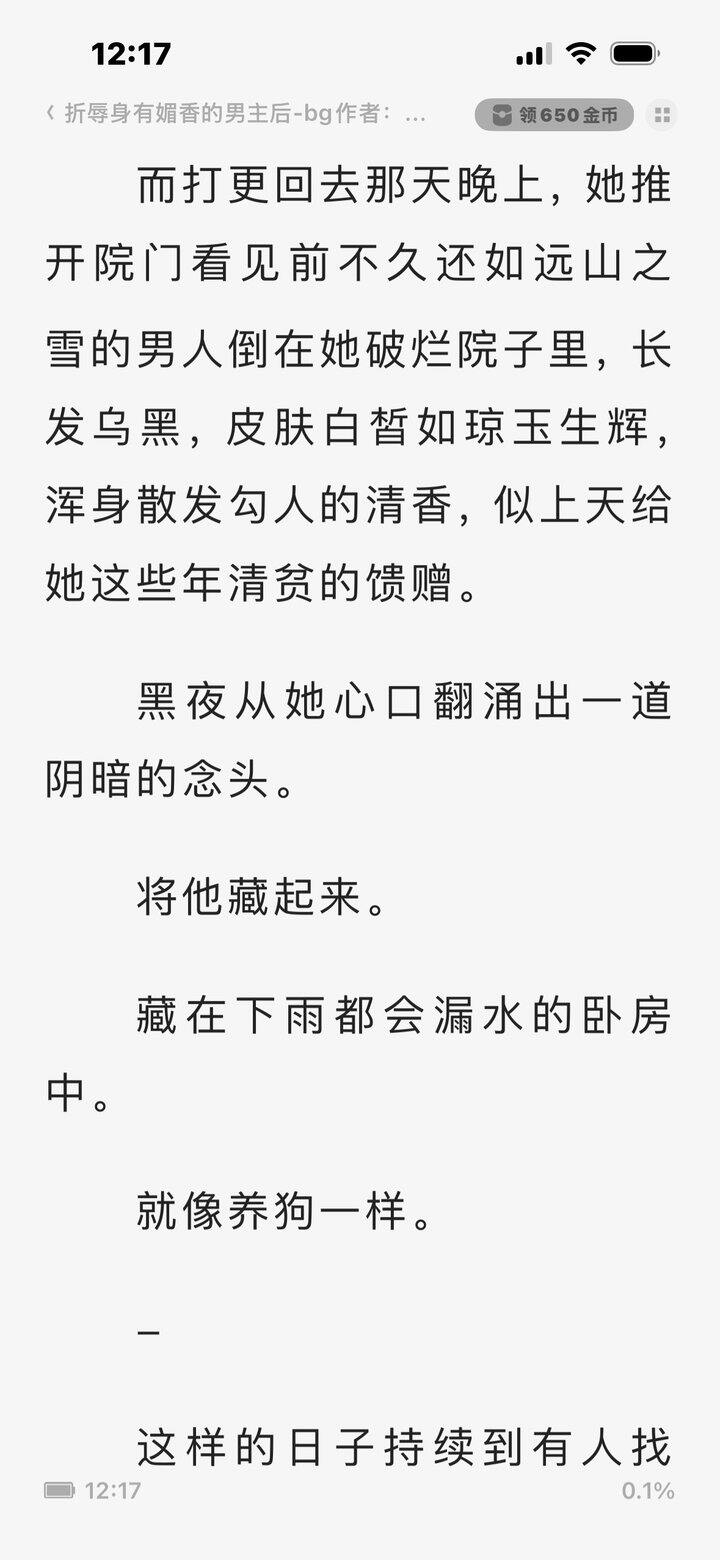Image resolution: width=720 pixels, height=1560 pixels.
Task: Open the grid menu icon
Action: [x=661, y=115]
